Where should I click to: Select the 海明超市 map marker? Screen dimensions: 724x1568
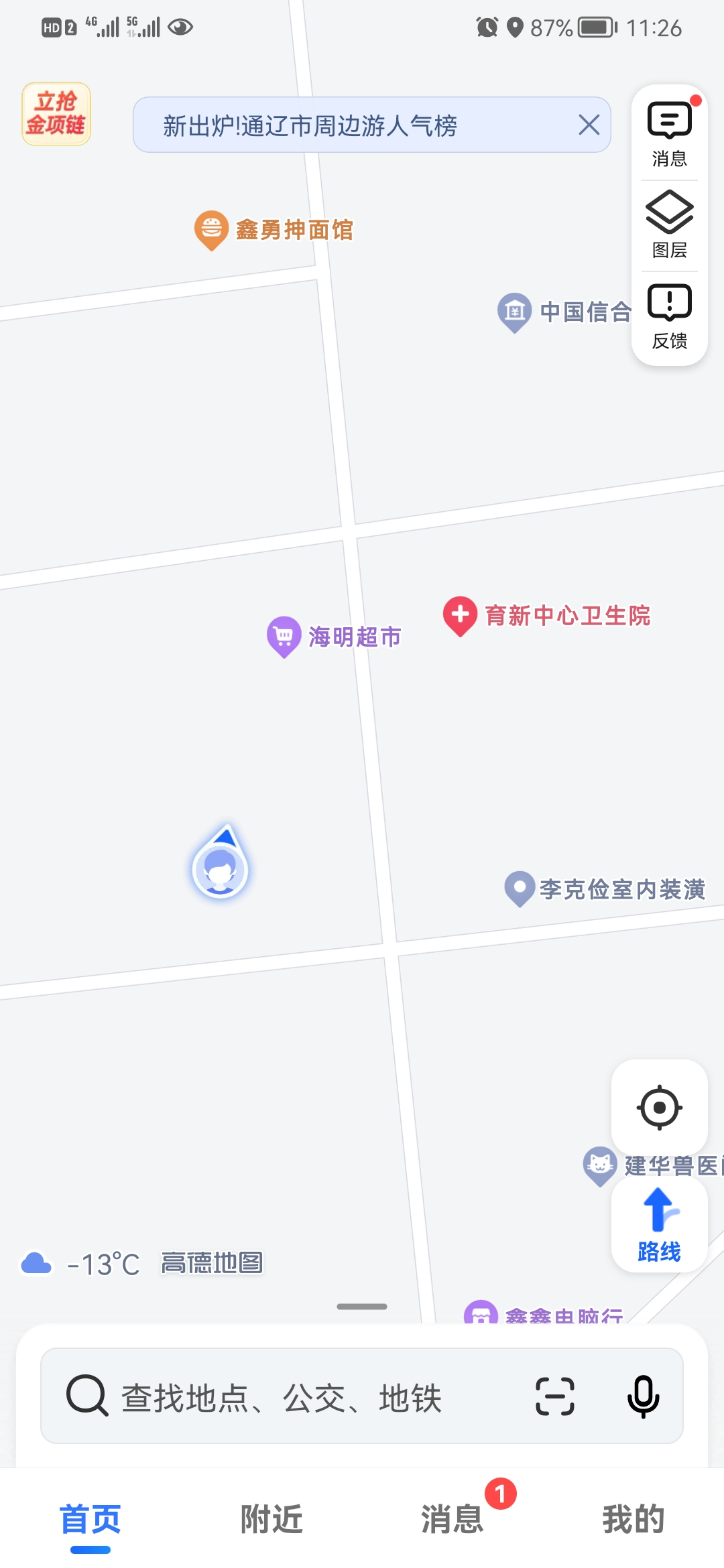[x=284, y=636]
